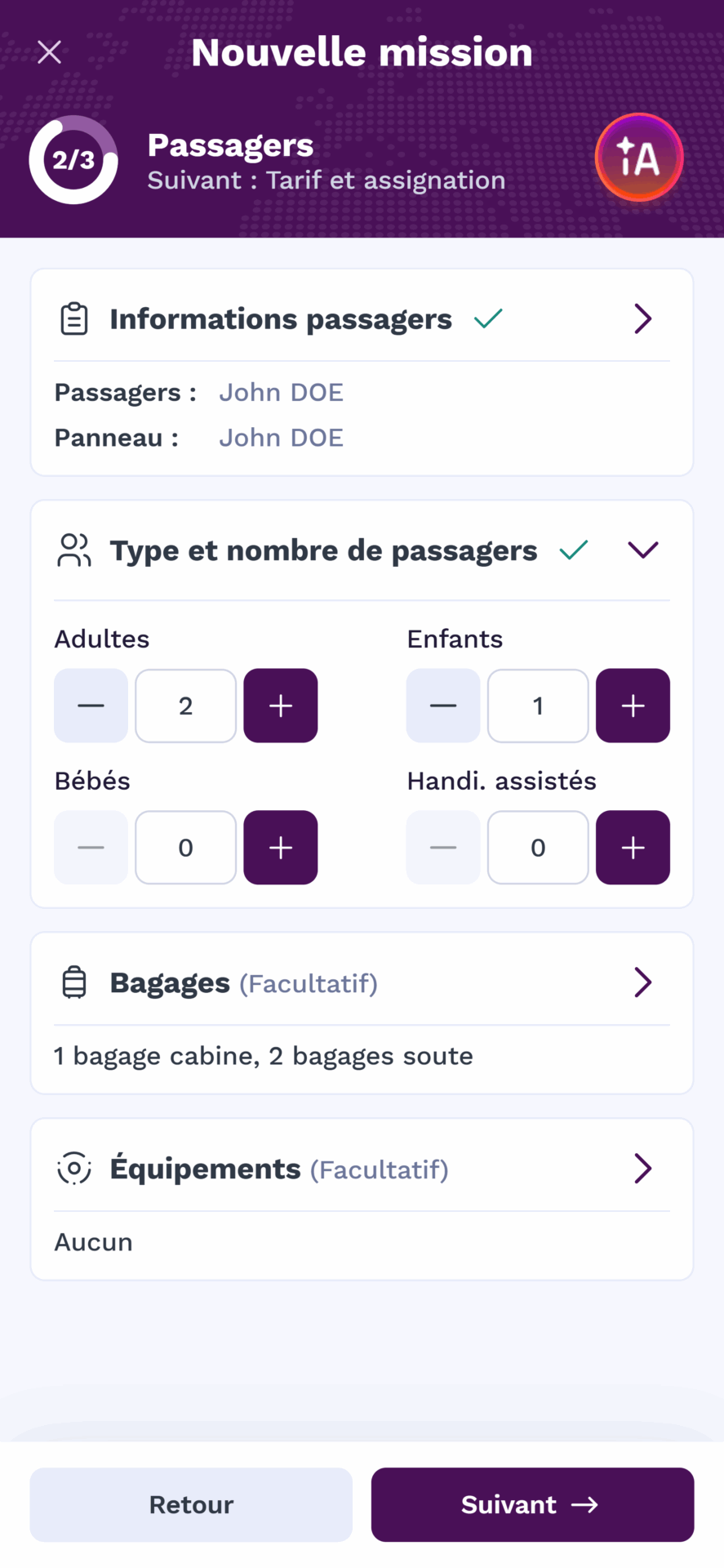Screen dimensions: 724x1568
Task: Click the checkmark next to Type et nombre de passagers
Action: click(x=573, y=550)
